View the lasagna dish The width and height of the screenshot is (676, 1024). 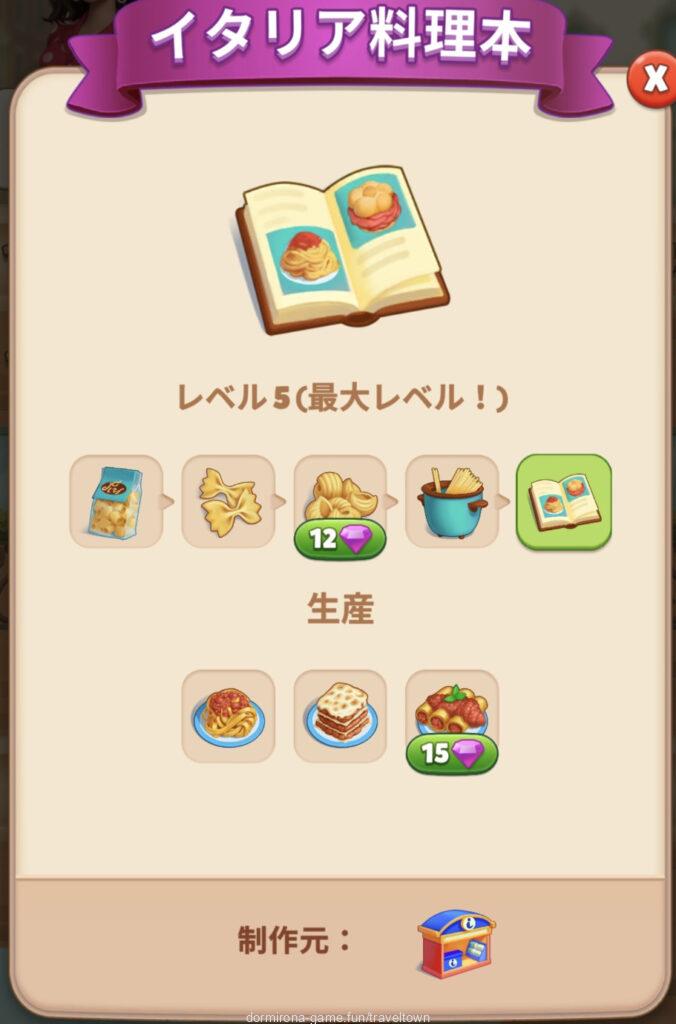[340, 715]
